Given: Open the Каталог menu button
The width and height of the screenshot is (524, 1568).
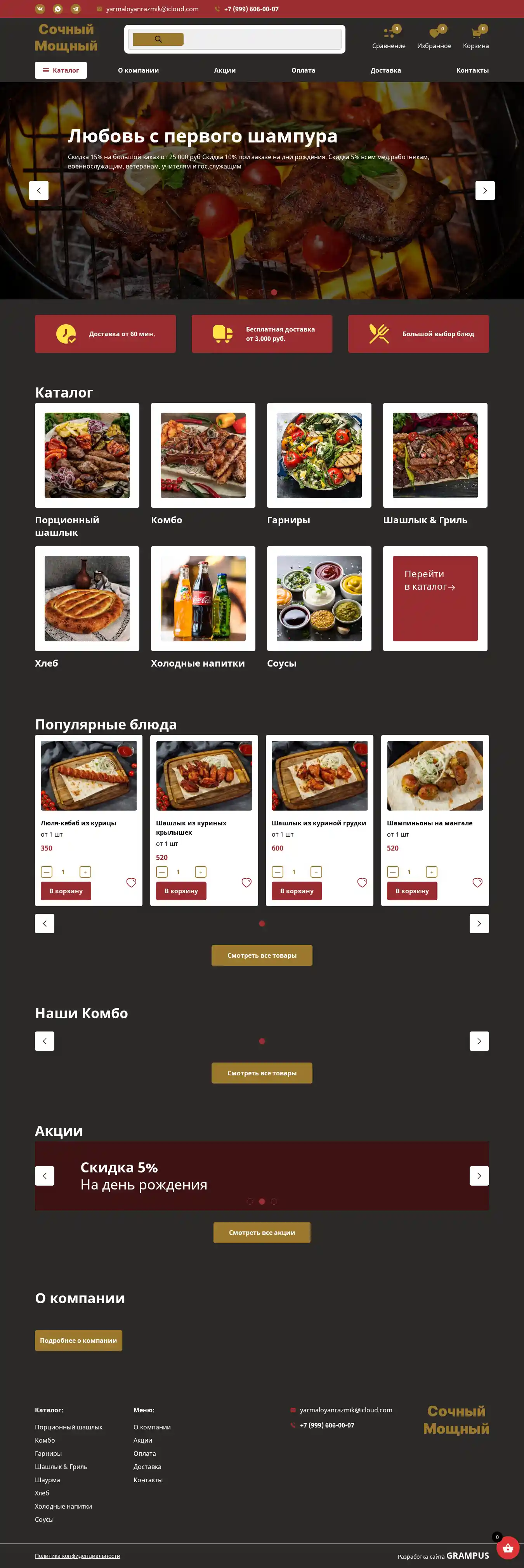Looking at the screenshot, I should [61, 71].
